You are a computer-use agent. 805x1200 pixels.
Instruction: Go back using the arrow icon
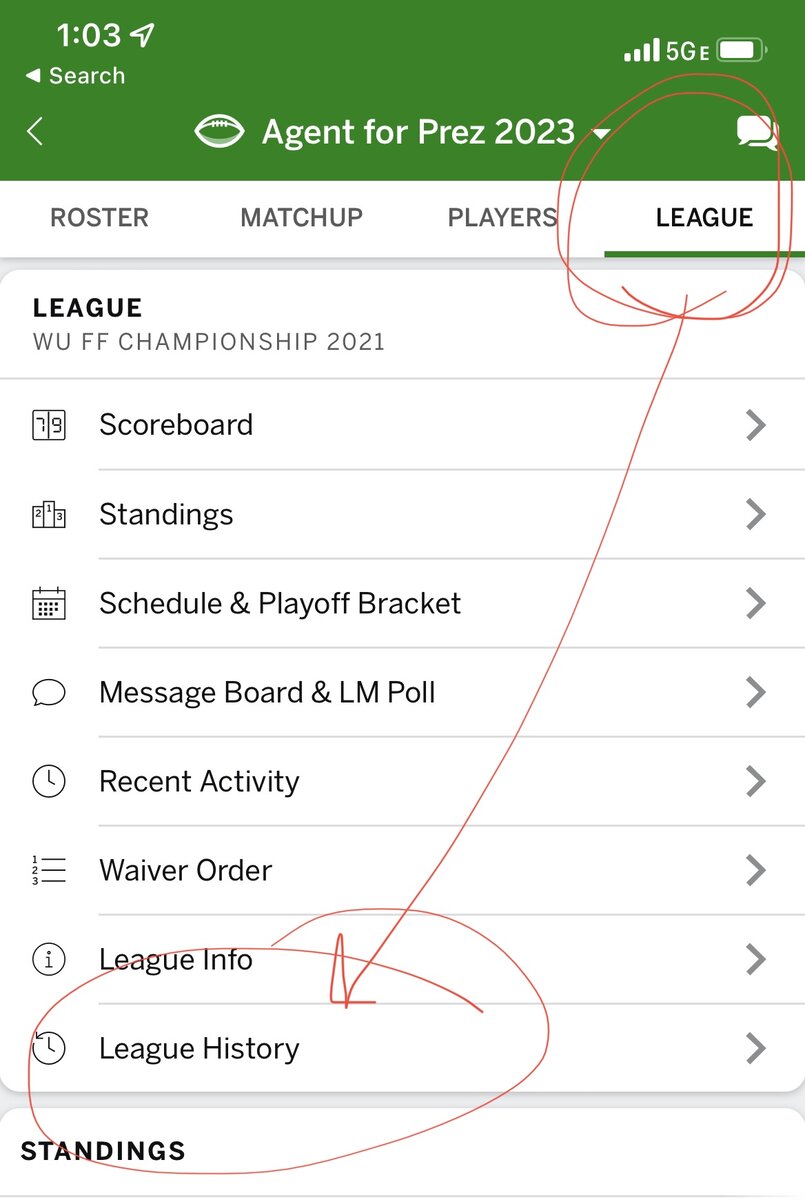pyautogui.click(x=36, y=132)
